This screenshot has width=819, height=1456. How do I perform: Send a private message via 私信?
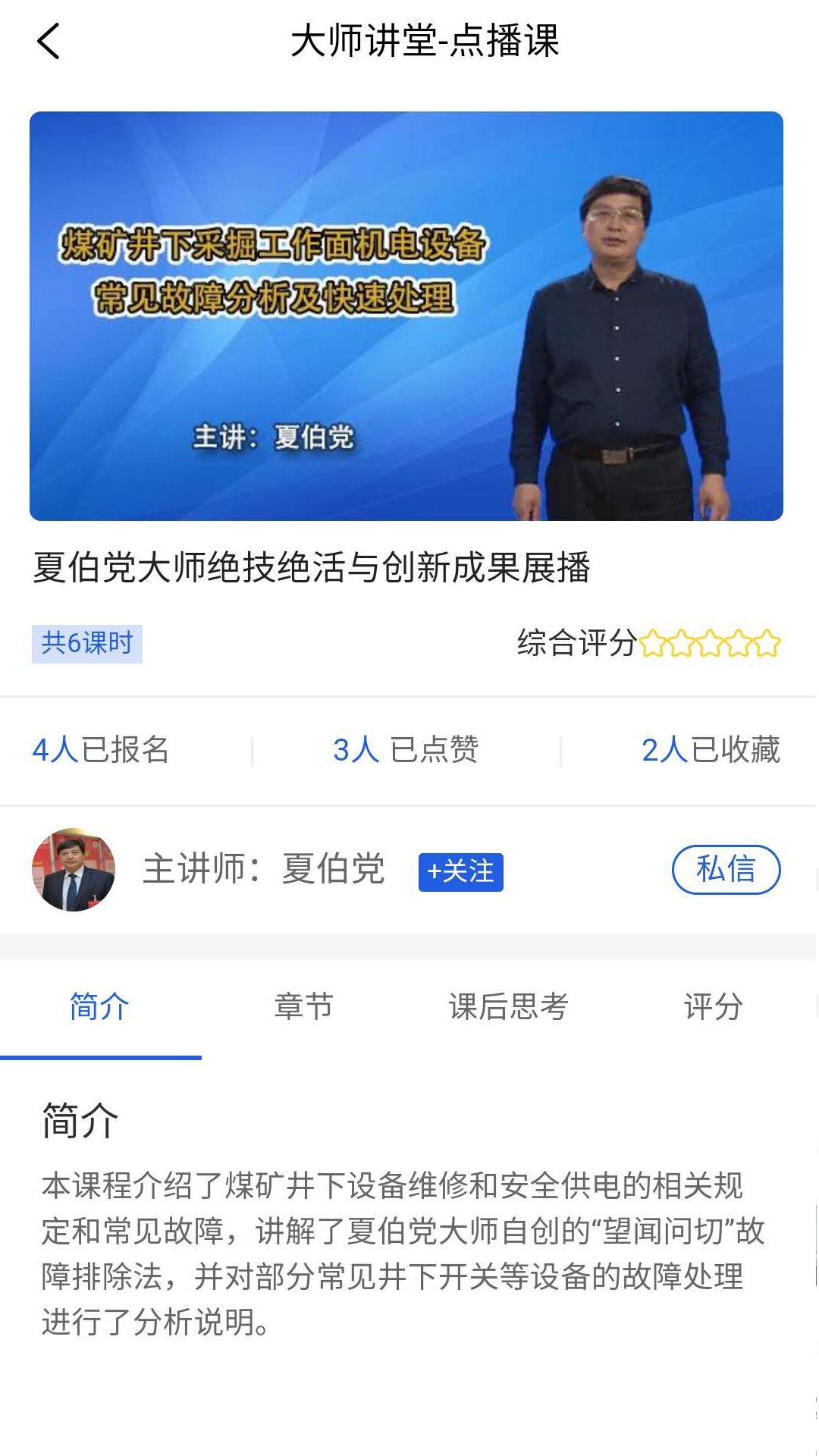(726, 869)
